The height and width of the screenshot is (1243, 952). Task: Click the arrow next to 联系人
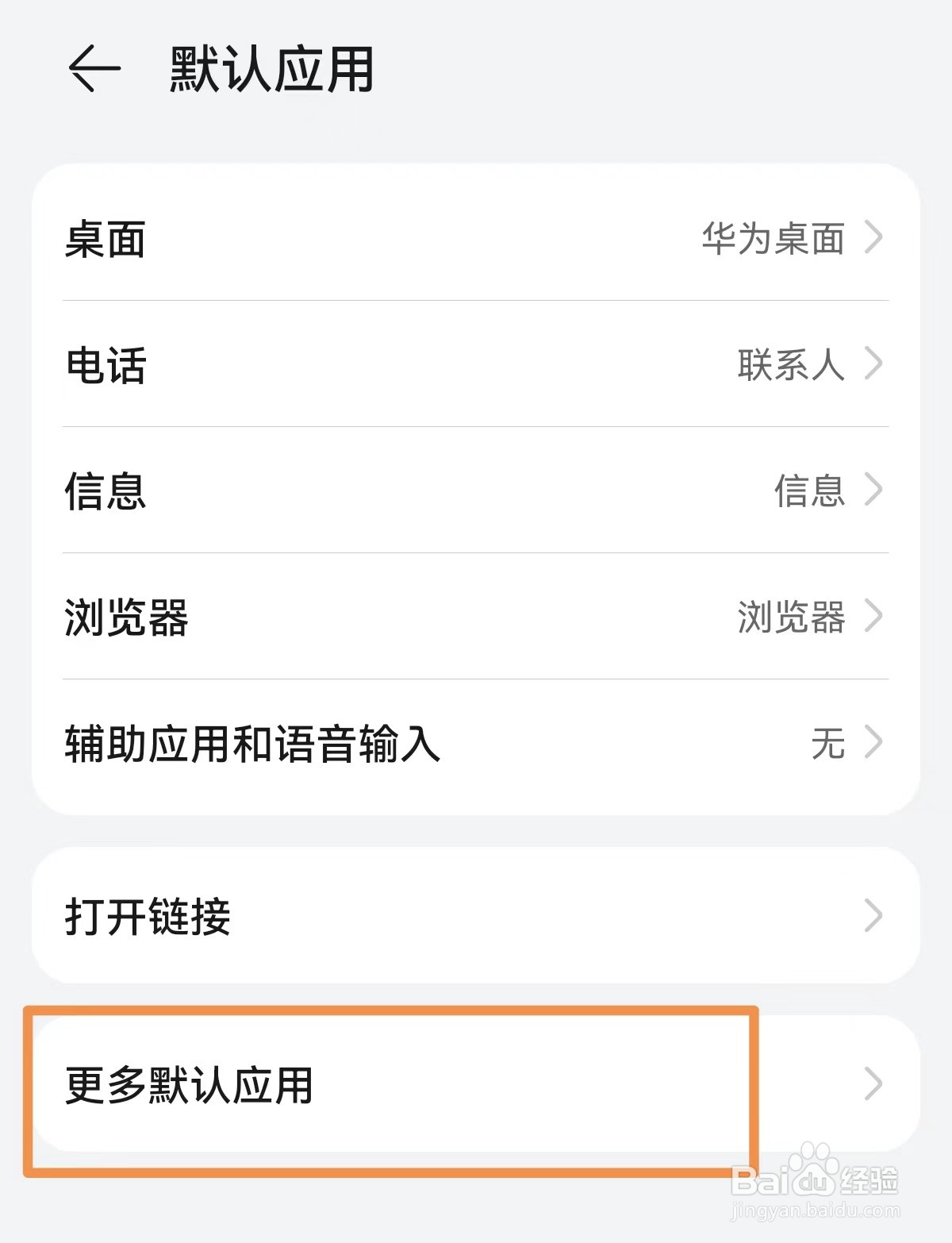pyautogui.click(x=876, y=366)
